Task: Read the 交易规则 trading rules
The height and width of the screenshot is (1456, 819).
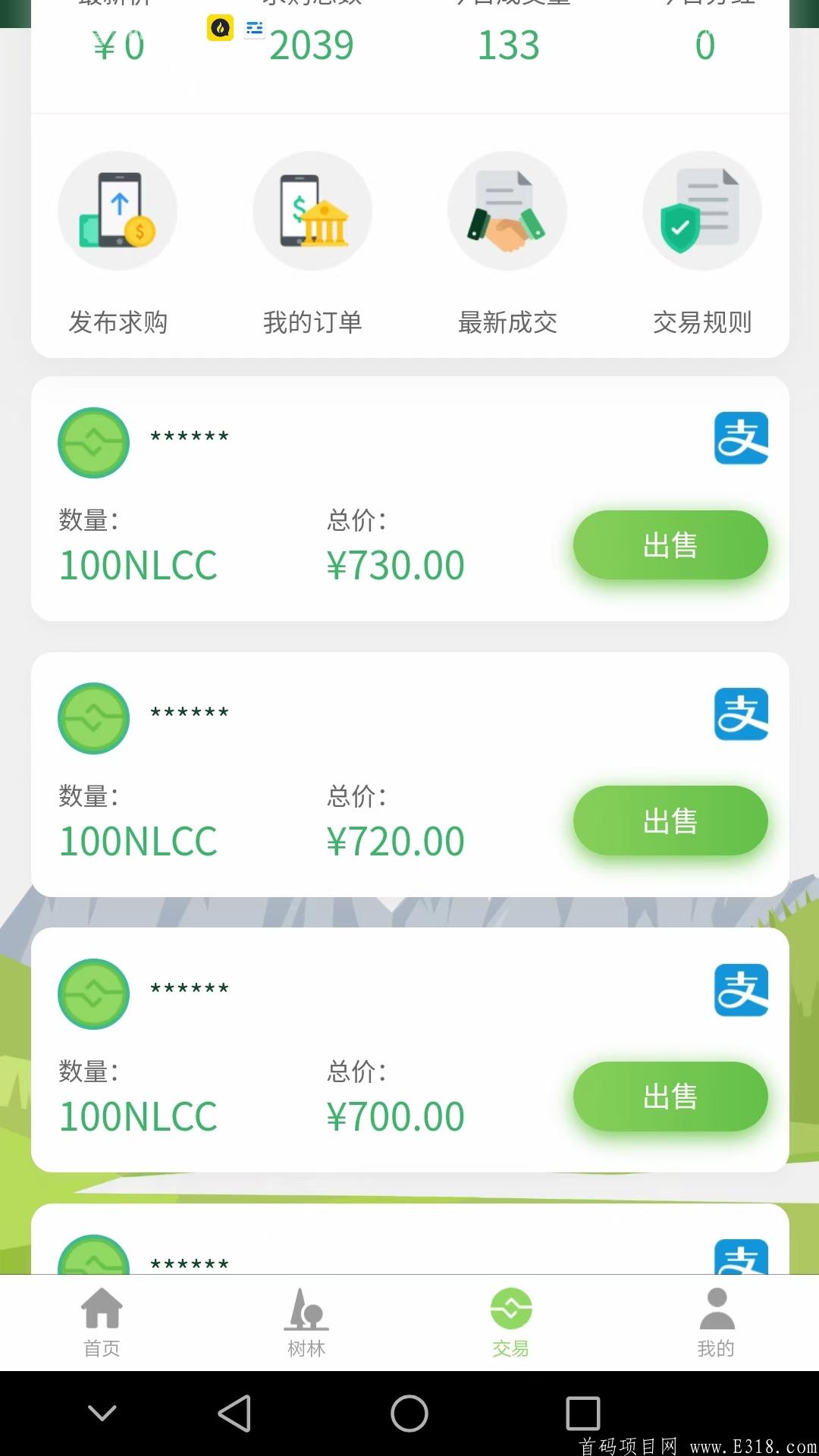Action: (701, 243)
